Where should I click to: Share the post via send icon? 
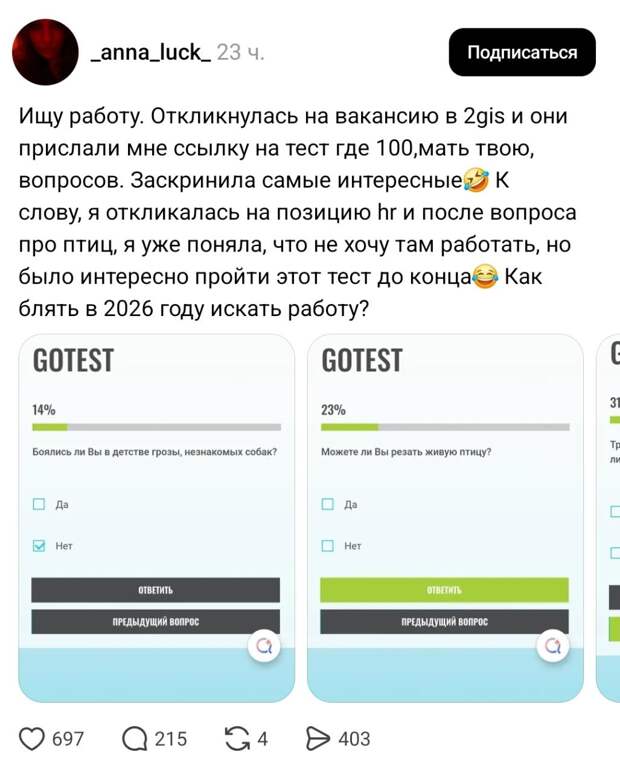(x=317, y=739)
